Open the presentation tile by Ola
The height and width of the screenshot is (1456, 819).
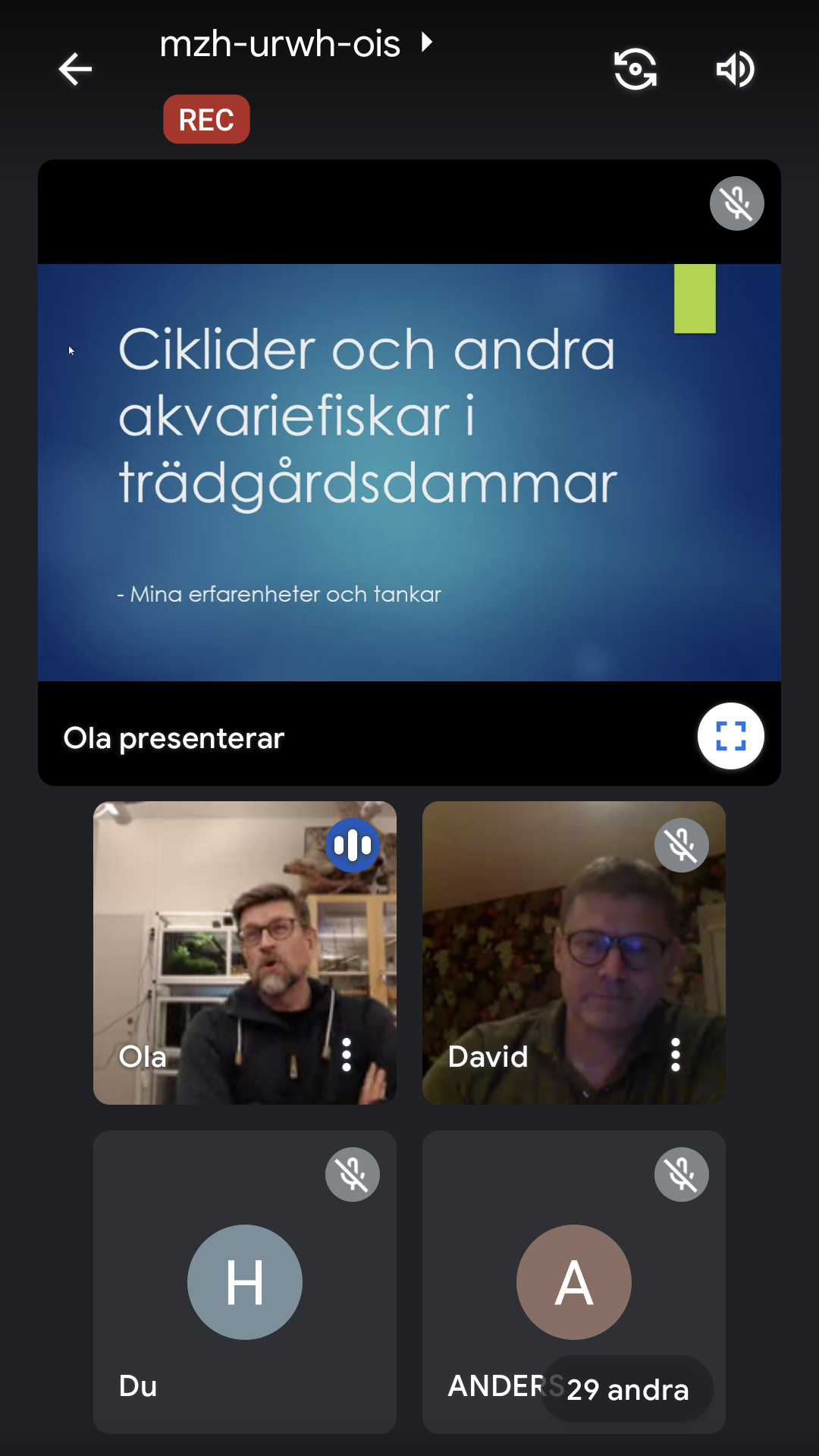[409, 470]
